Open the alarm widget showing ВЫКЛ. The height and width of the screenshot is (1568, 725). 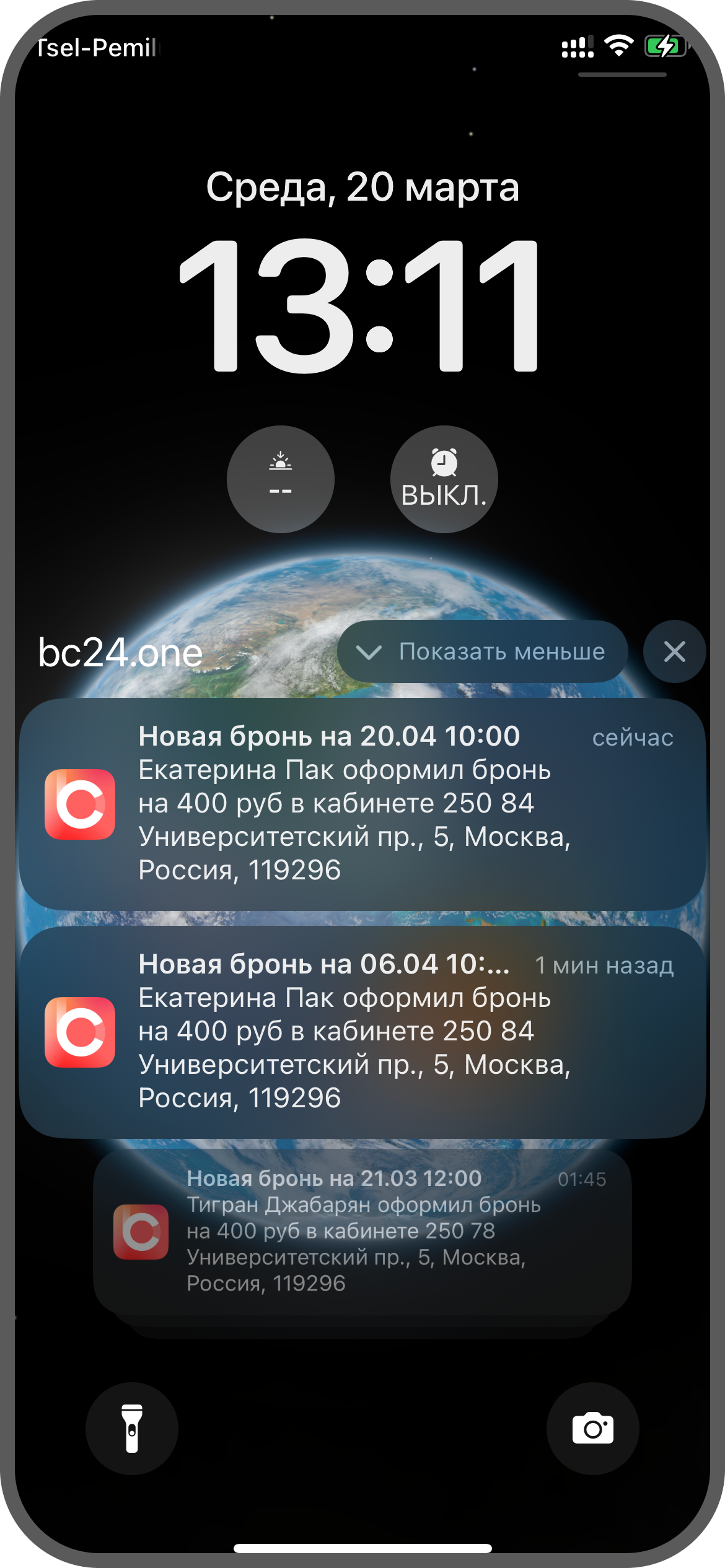tap(444, 479)
